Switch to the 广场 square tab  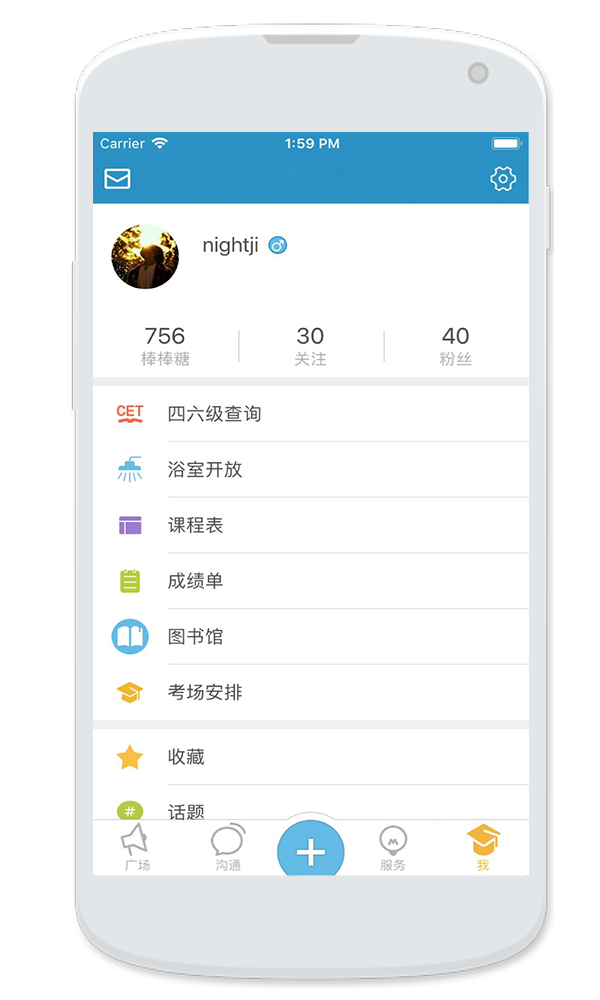tap(137, 848)
